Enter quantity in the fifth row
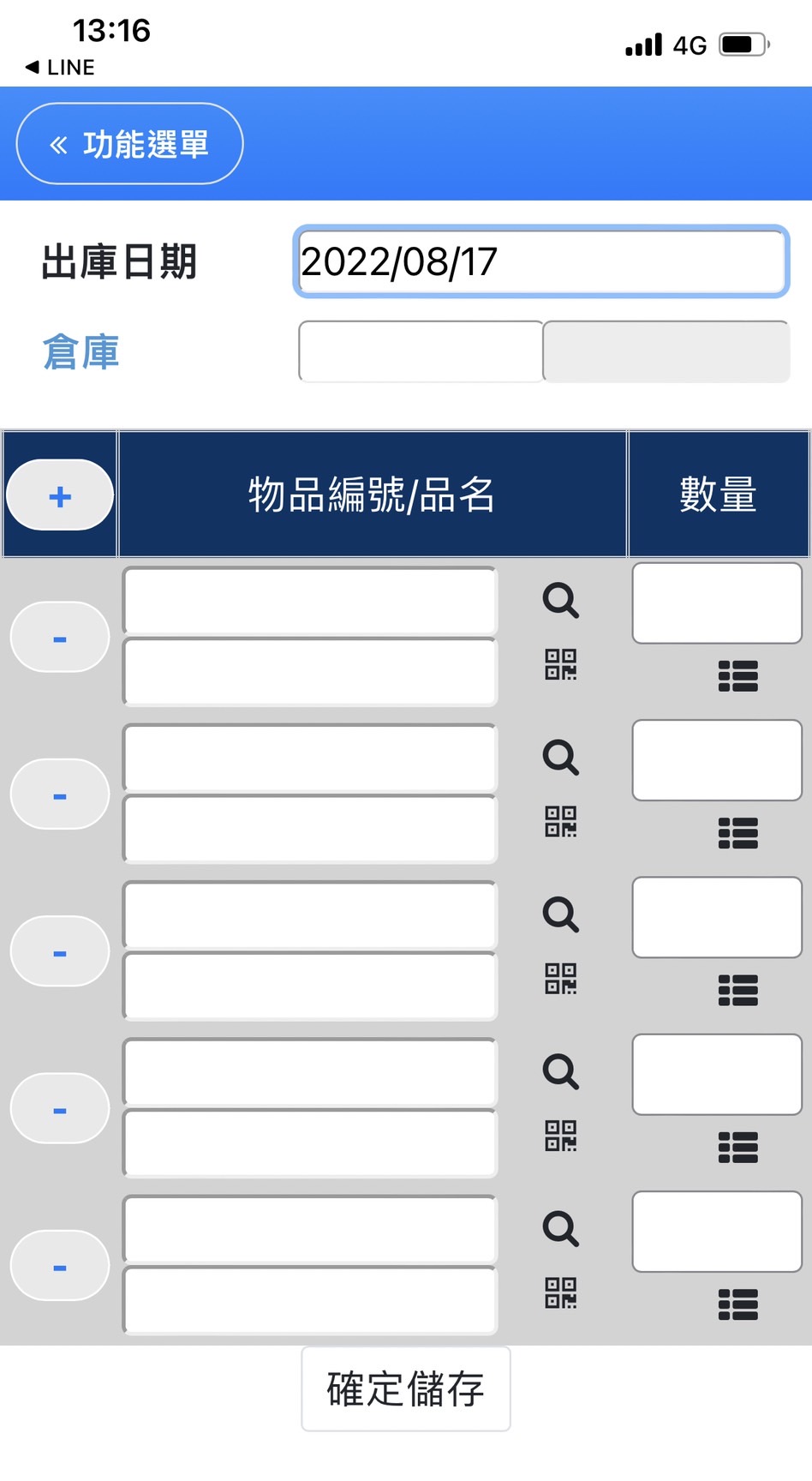The image size is (812, 1481). (717, 1232)
